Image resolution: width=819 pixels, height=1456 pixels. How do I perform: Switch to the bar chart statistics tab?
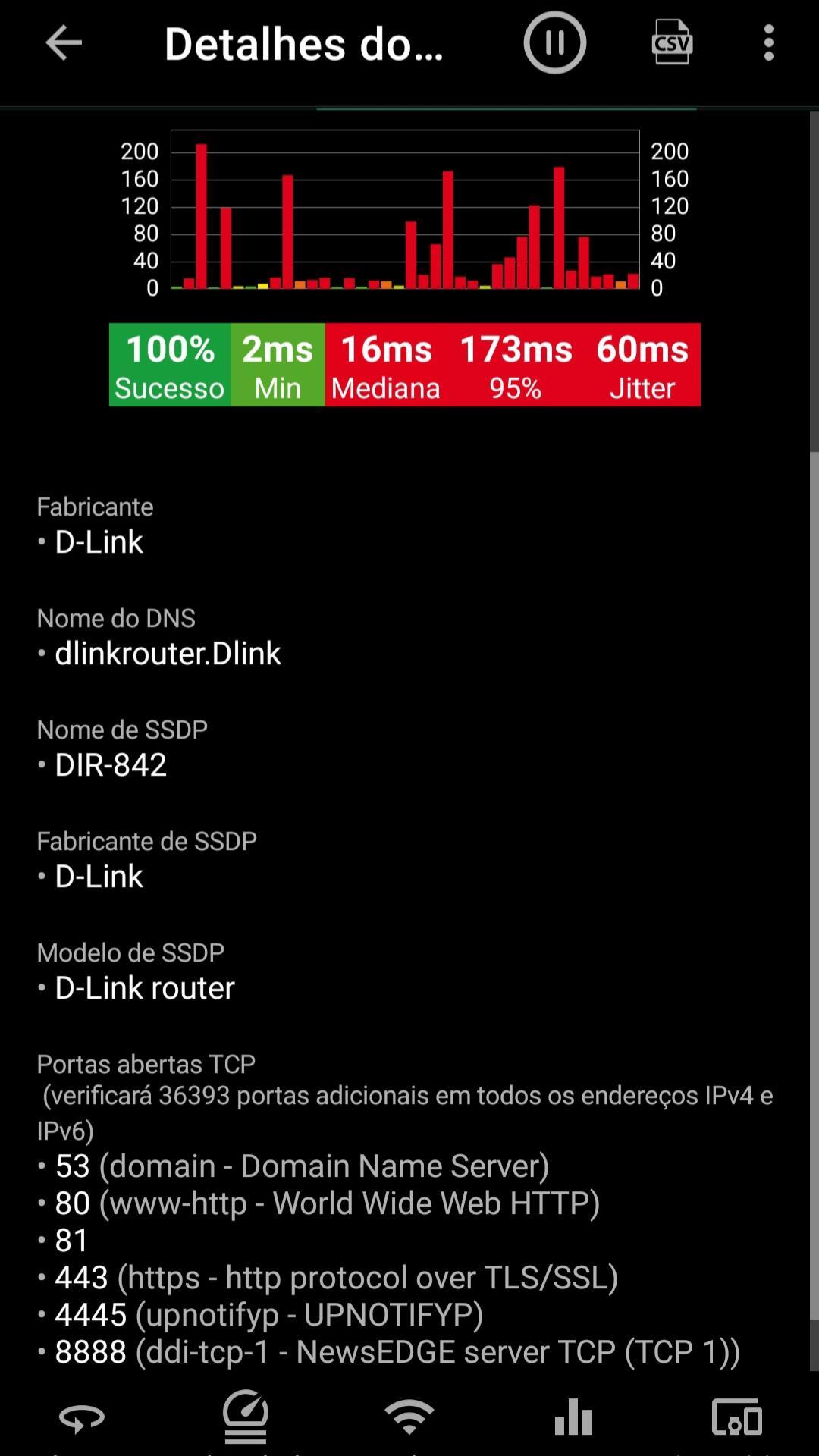(573, 1417)
